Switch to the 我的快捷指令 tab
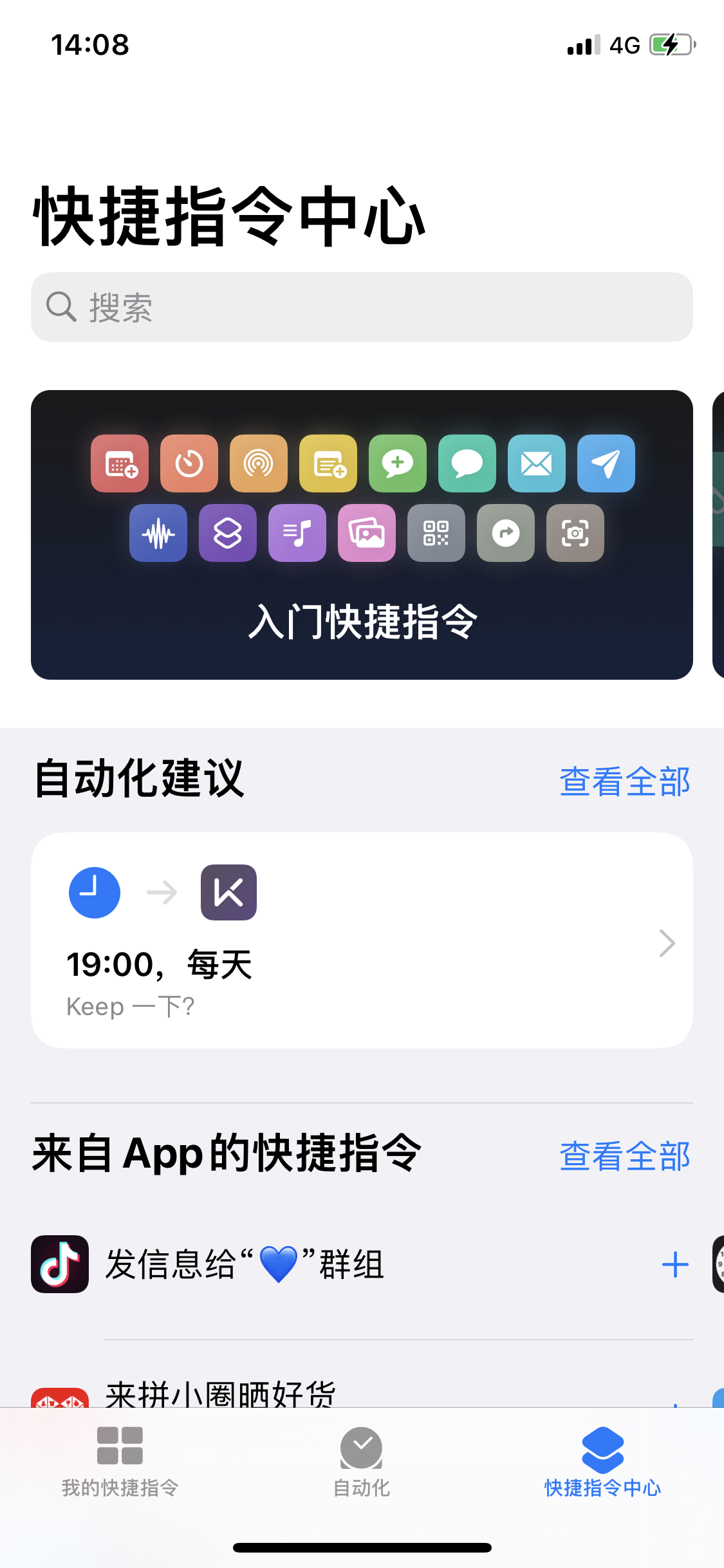This screenshot has height=1568, width=724. [x=120, y=1460]
